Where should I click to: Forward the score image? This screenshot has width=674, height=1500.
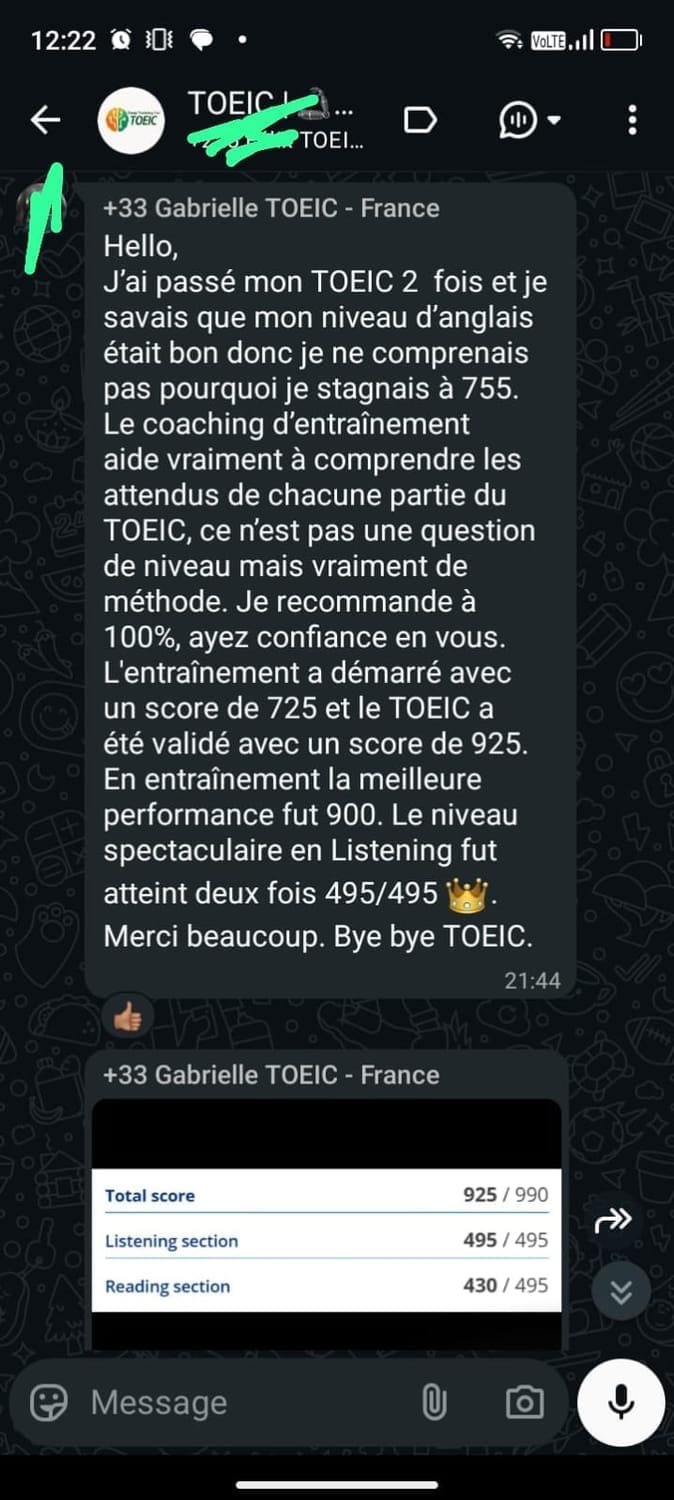pos(613,1219)
